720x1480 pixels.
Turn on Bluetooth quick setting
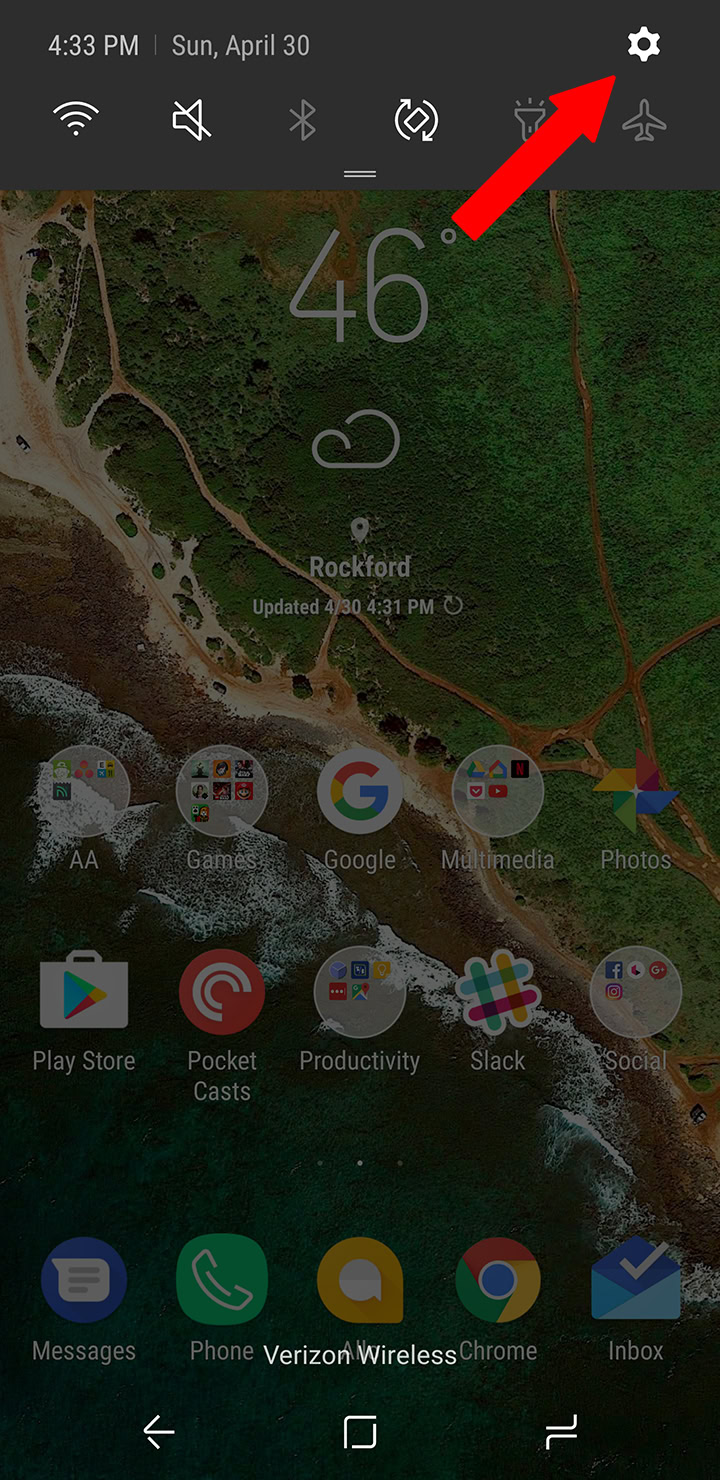(x=302, y=121)
